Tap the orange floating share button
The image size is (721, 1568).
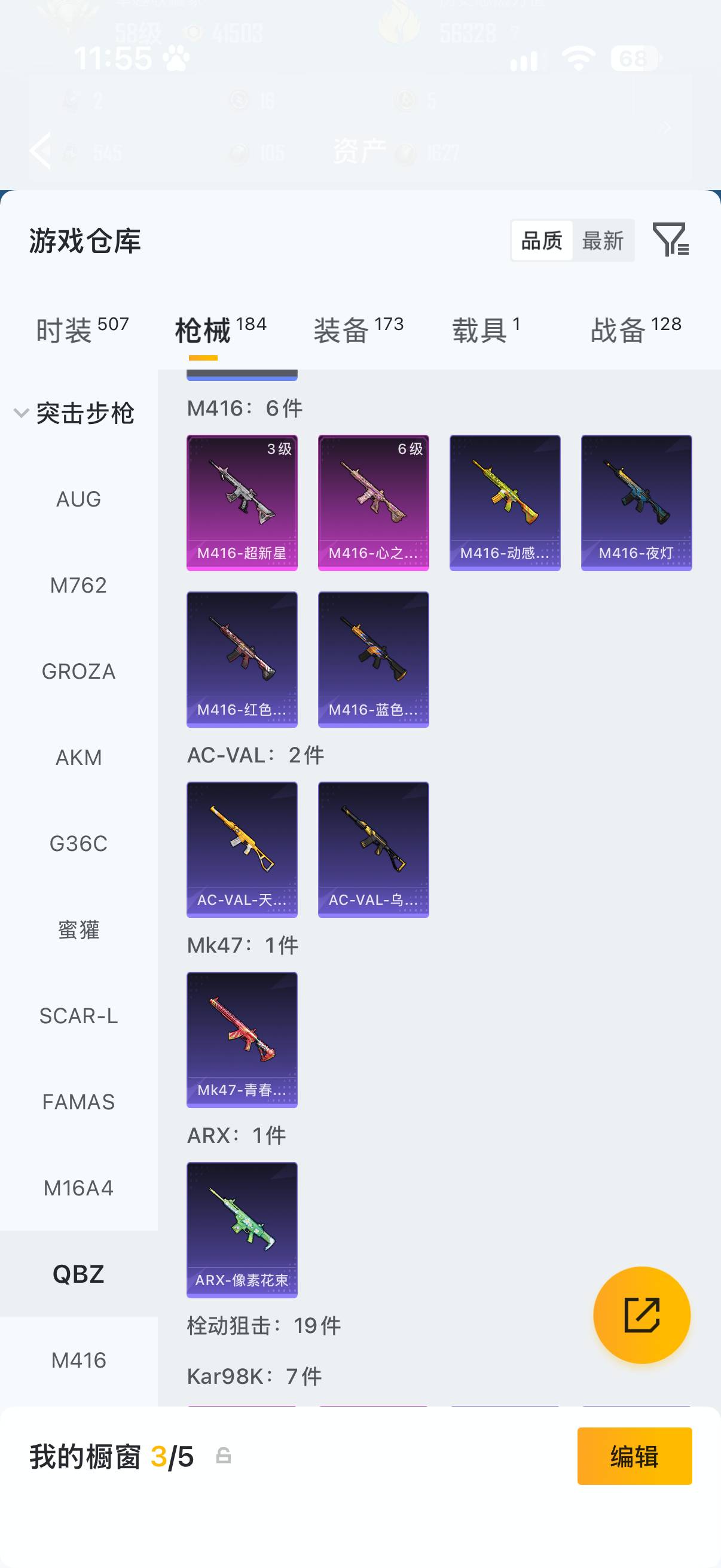(642, 1315)
